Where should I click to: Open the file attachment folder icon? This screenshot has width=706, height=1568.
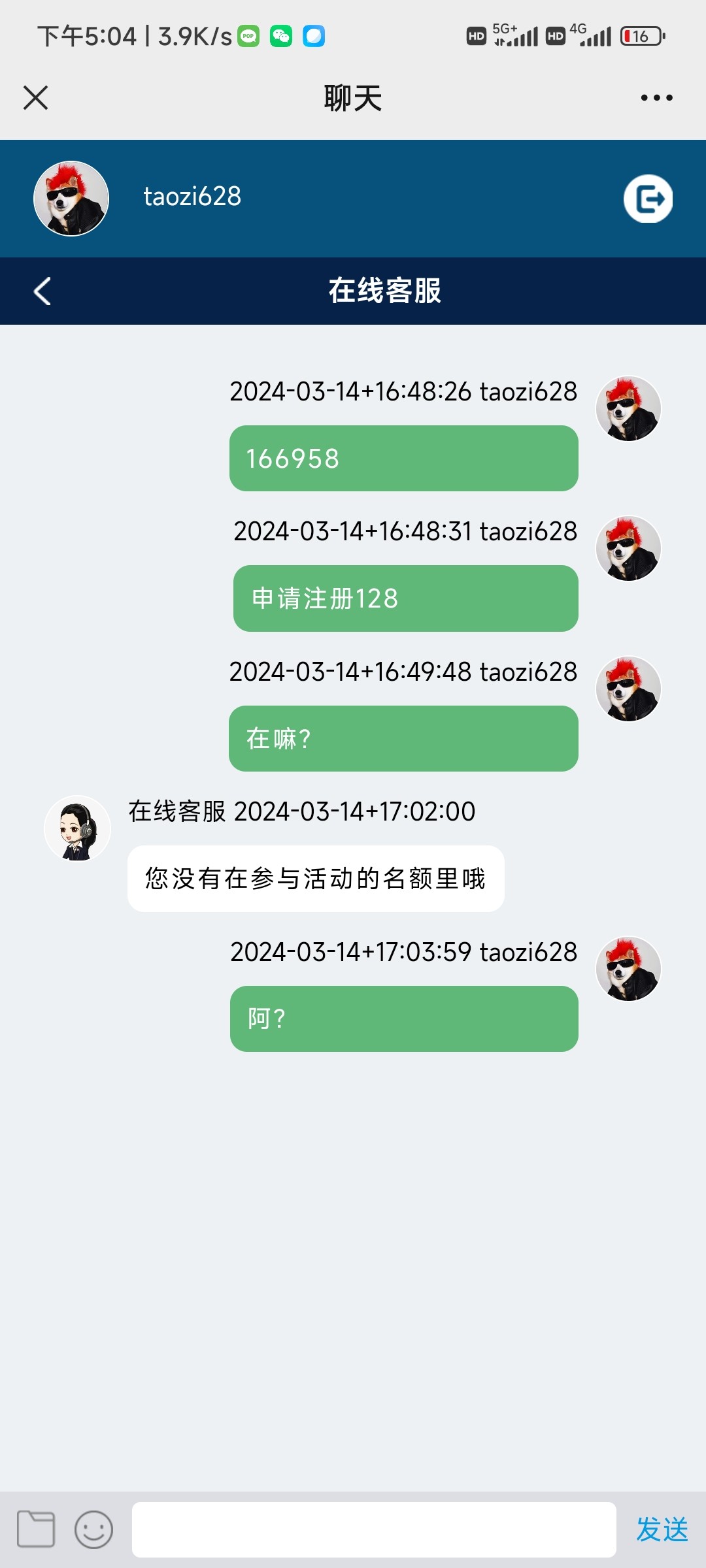click(x=36, y=1529)
